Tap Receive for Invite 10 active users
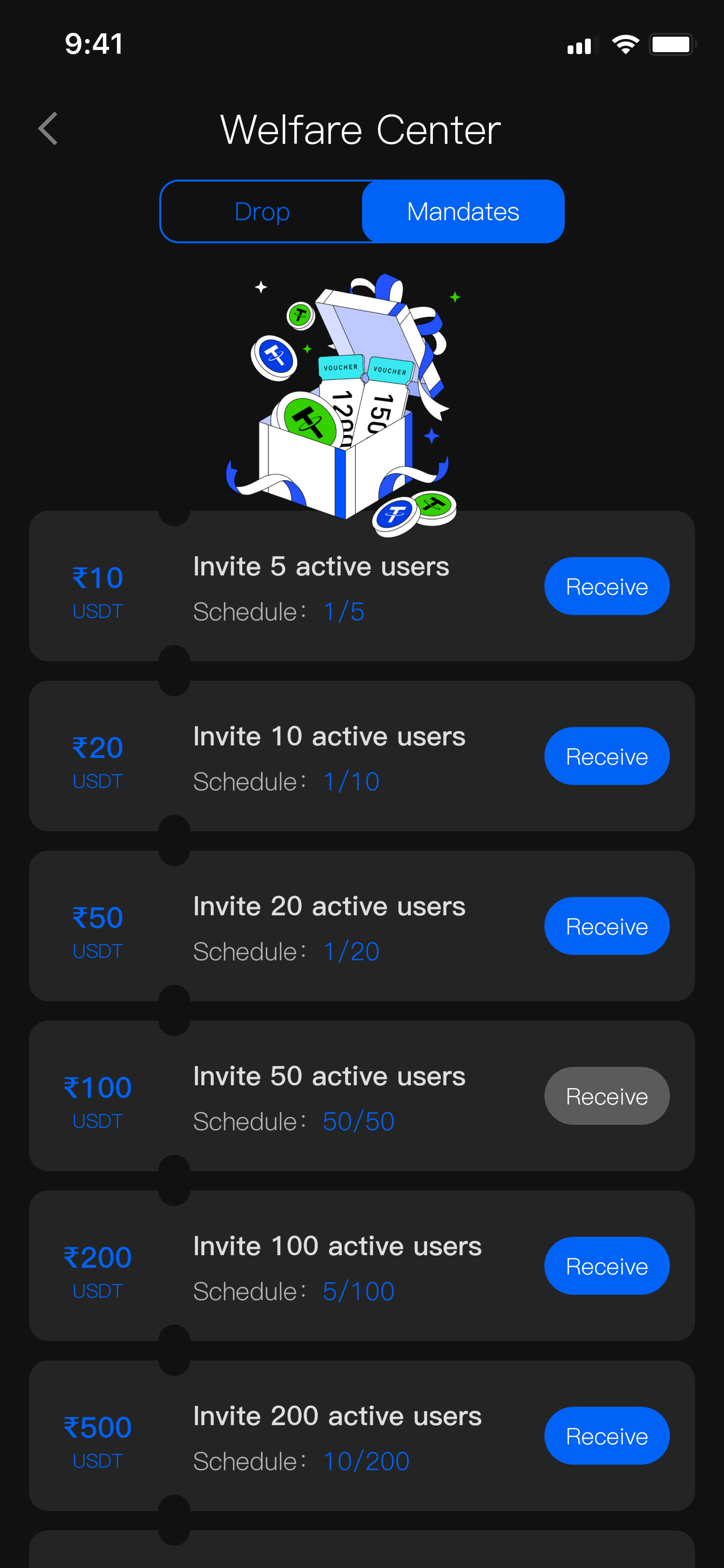 pos(606,756)
